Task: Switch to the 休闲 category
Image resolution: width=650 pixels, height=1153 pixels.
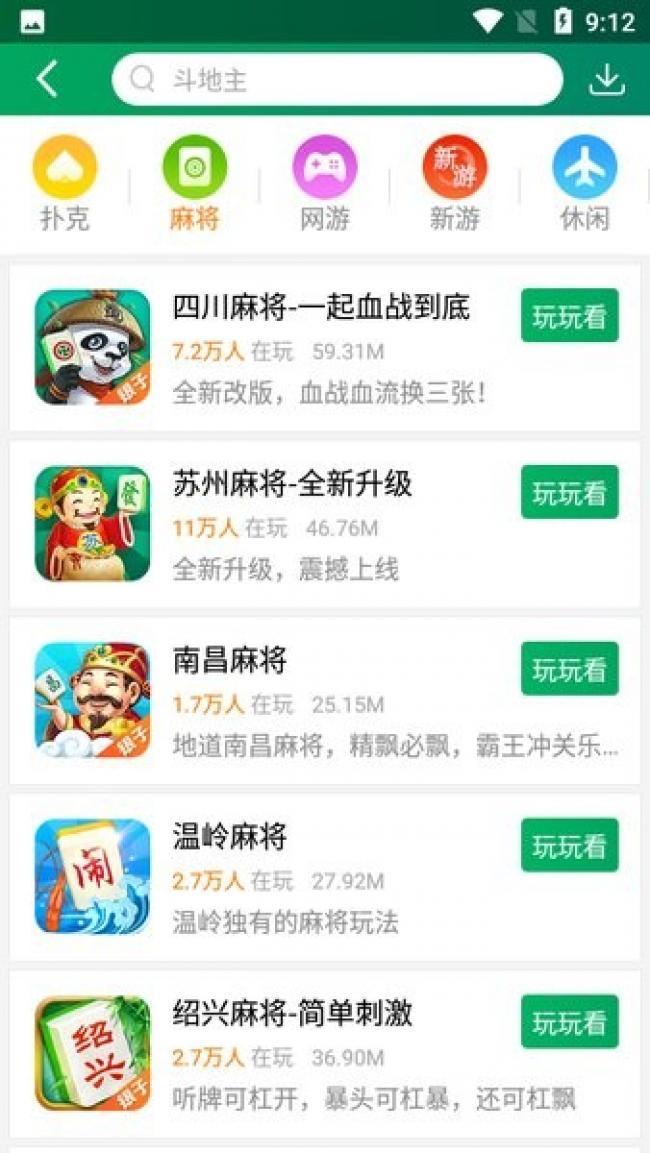Action: pos(584,184)
